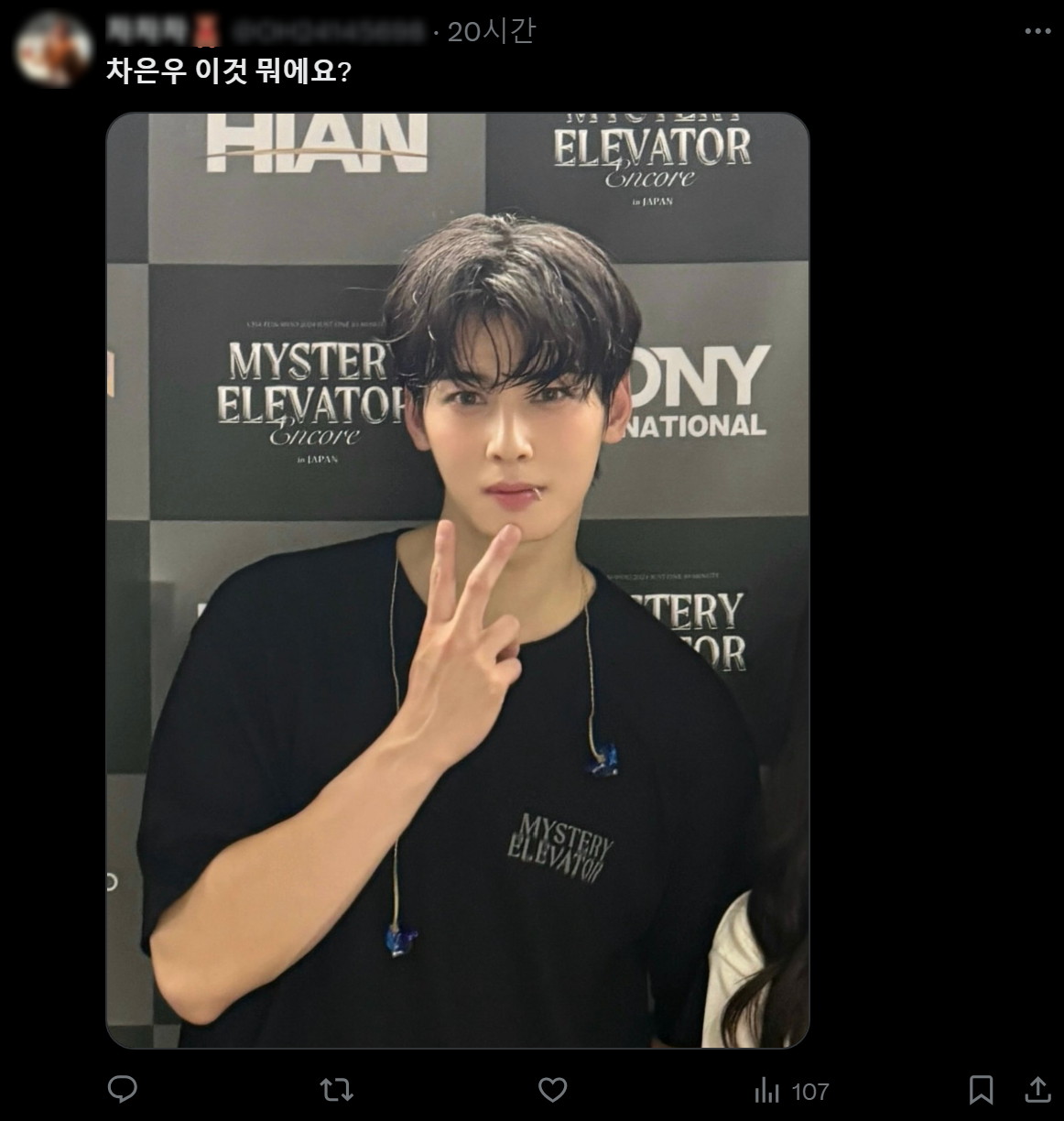Share this tweet via the share icon
The height and width of the screenshot is (1121, 1064).
click(1037, 1090)
